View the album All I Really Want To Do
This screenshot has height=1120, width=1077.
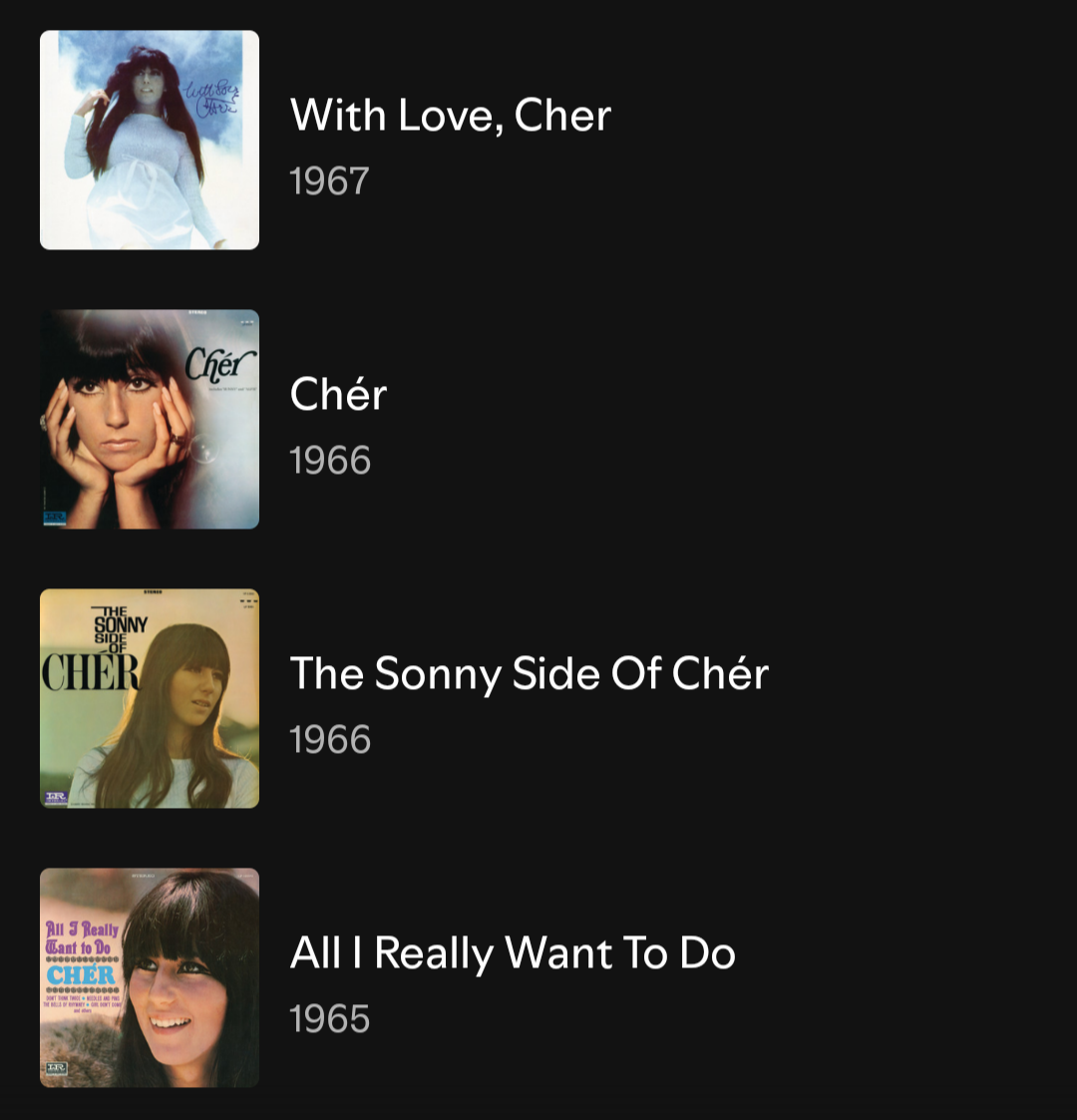tap(513, 954)
